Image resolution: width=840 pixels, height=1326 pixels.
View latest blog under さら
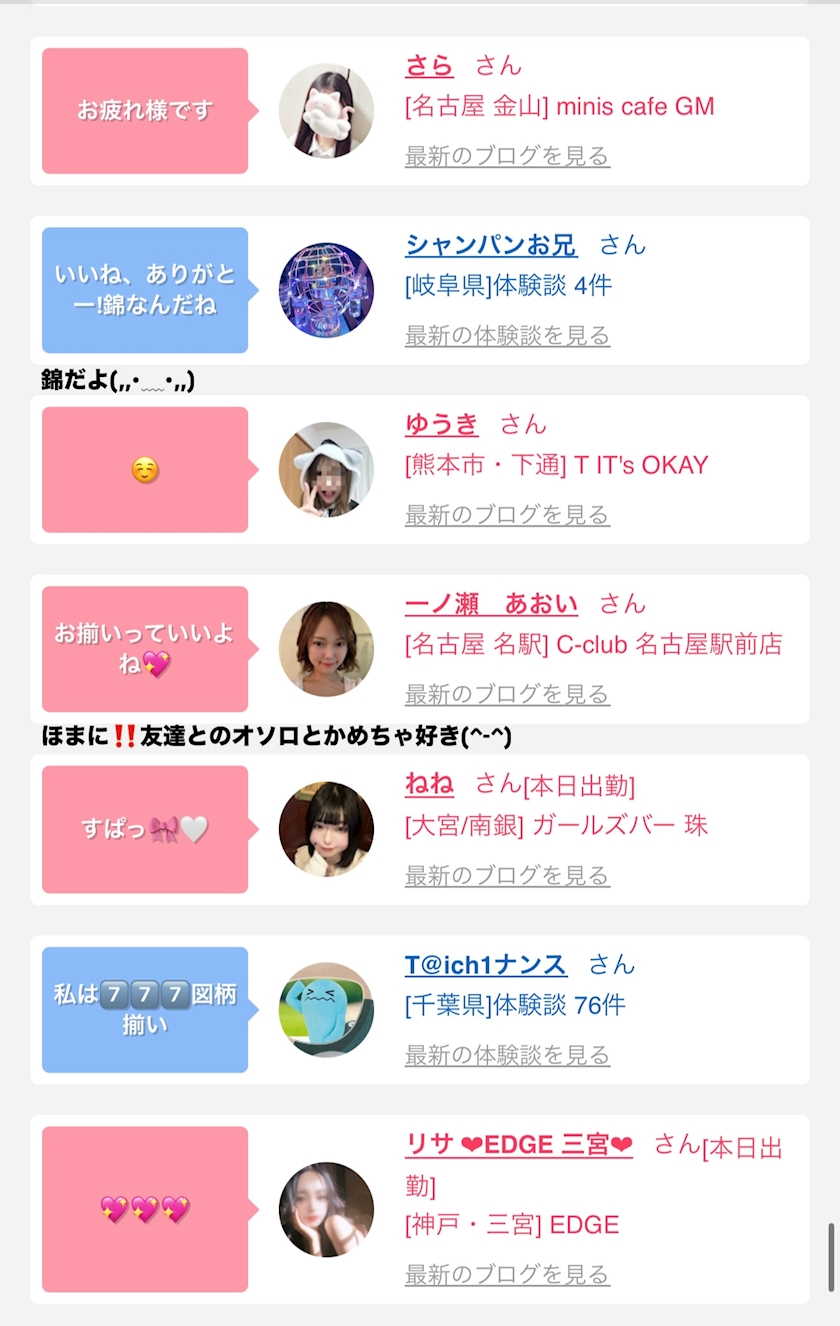[x=507, y=156]
